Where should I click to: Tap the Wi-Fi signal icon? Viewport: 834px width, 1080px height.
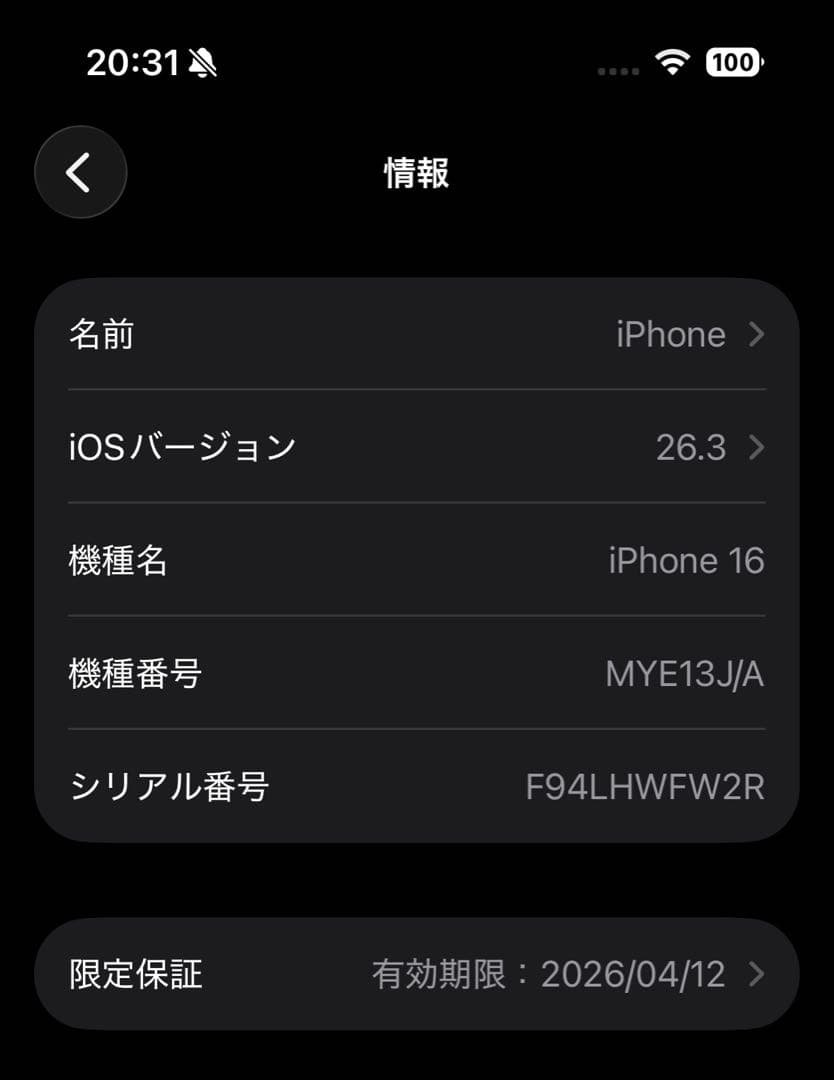point(673,62)
